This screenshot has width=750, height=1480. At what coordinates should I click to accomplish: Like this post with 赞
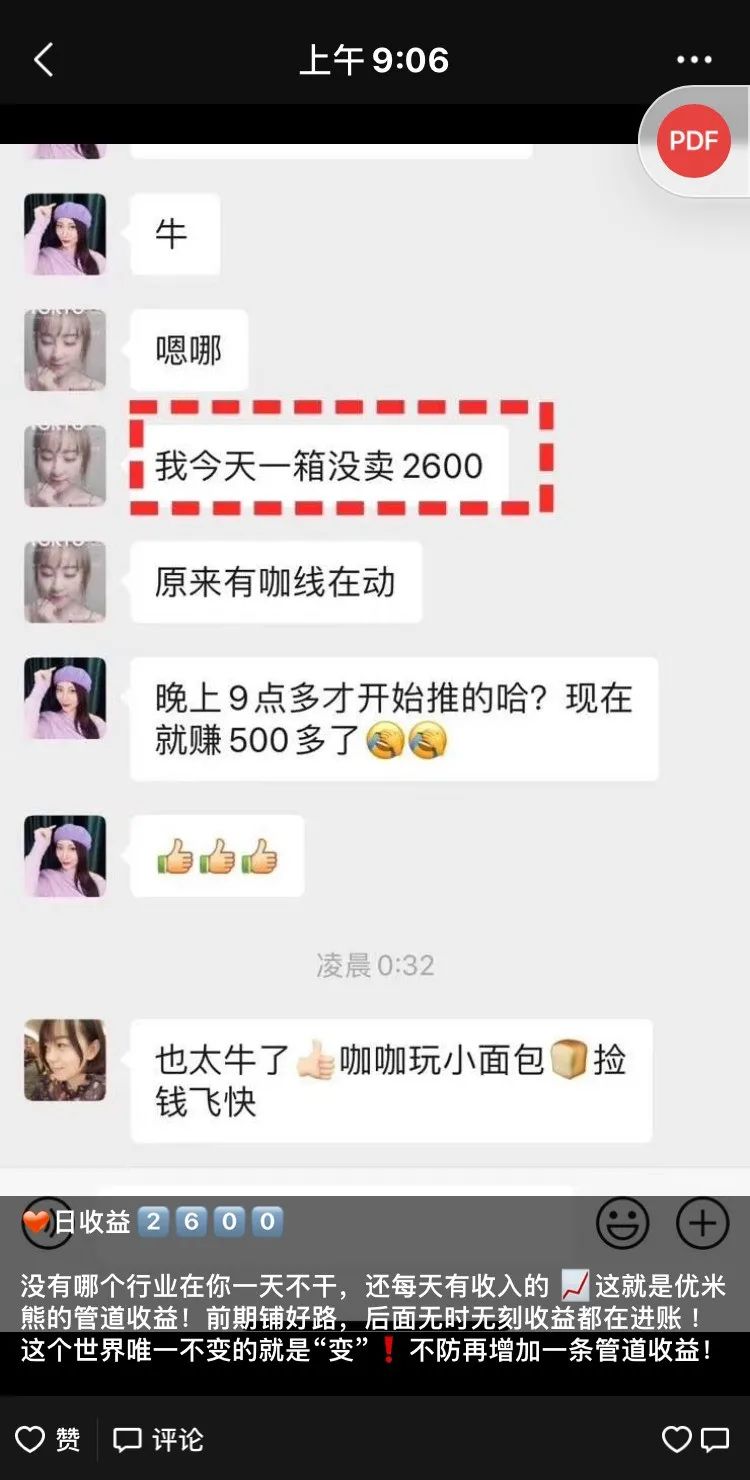(x=48, y=1440)
